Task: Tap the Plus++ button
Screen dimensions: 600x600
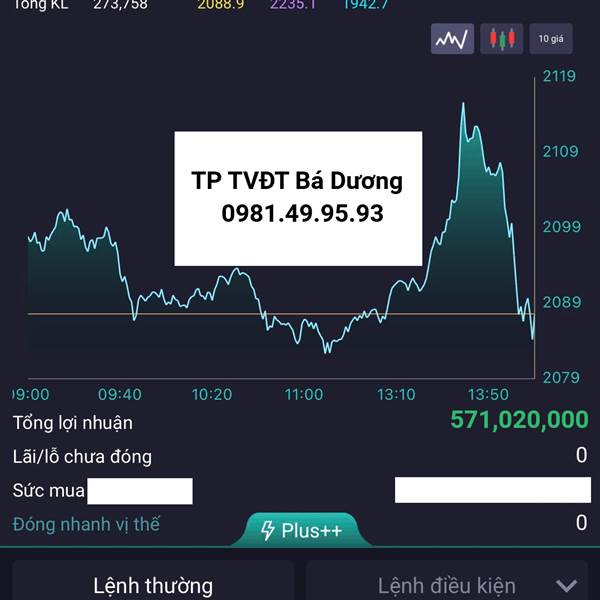Action: (x=301, y=531)
